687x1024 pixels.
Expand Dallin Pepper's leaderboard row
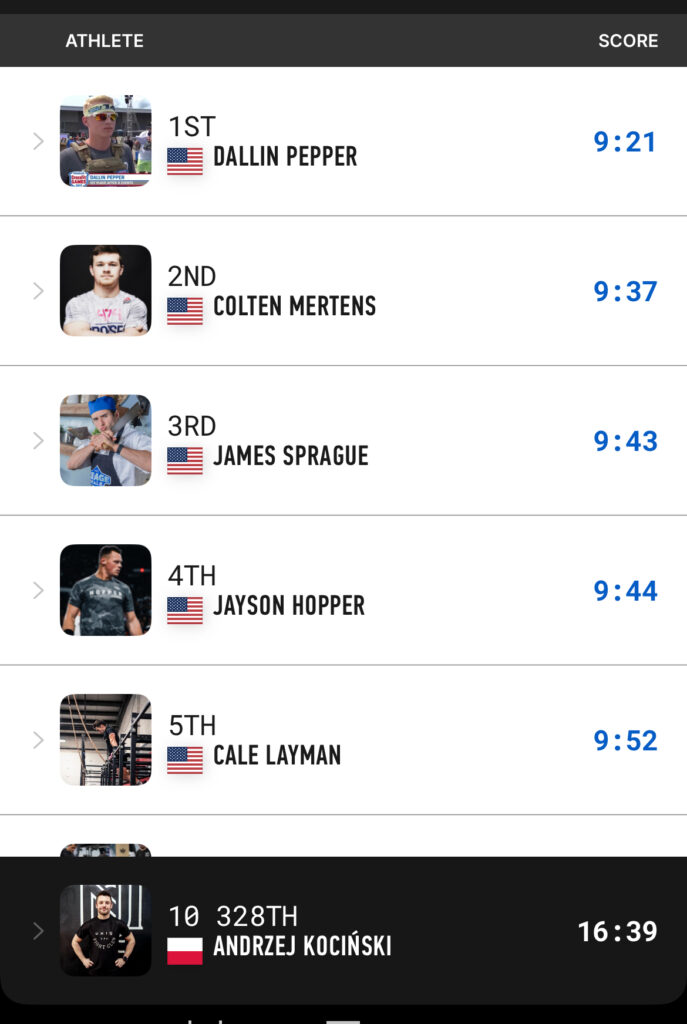click(38, 141)
